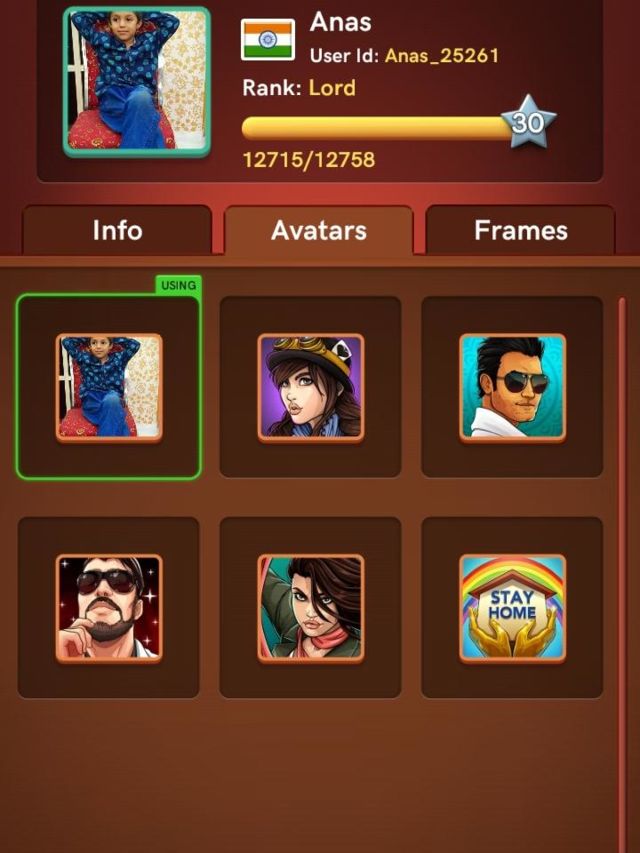
Task: Switch to the Info tab
Action: click(117, 230)
